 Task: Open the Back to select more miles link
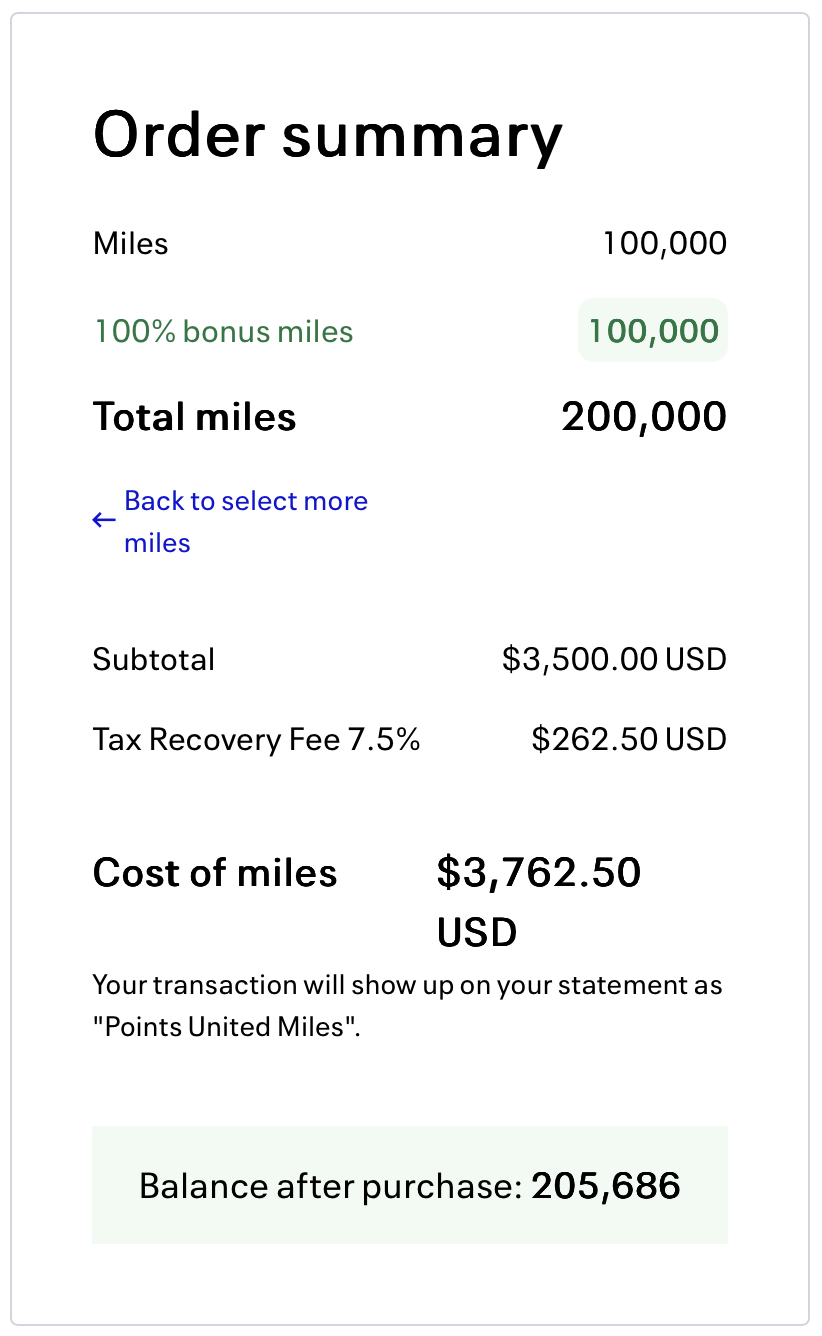[x=245, y=521]
